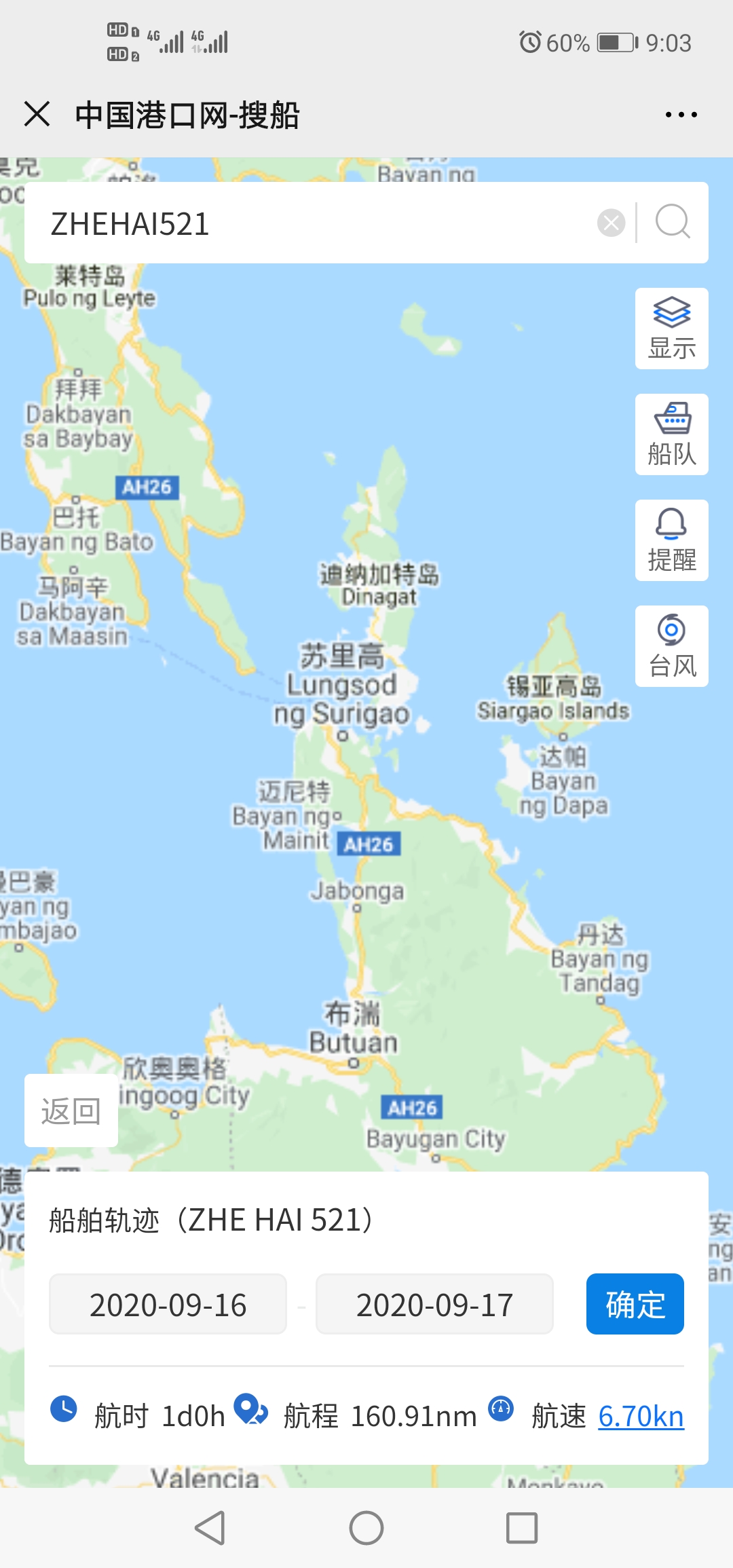Clear the ZHEHAI521 search text
The image size is (733, 1568).
tap(611, 223)
